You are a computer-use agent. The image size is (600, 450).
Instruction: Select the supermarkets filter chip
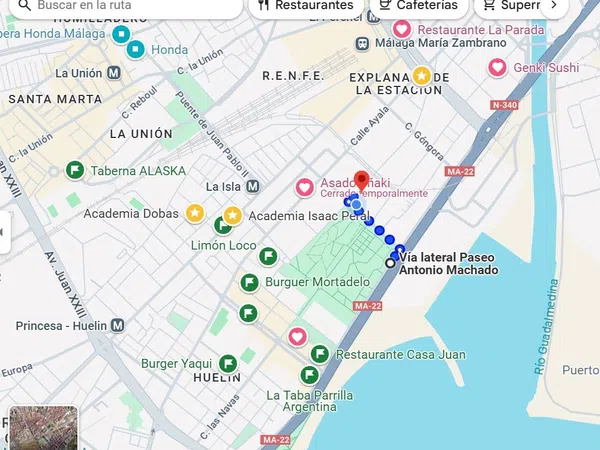point(506,6)
